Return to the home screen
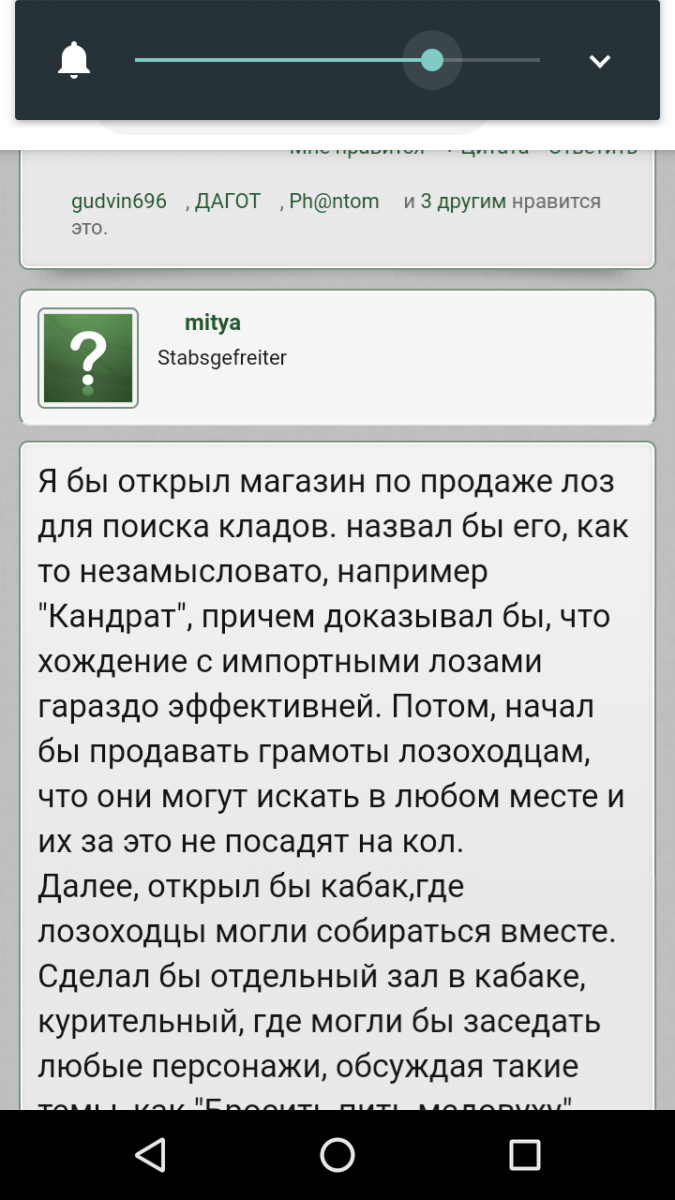Screen dimensions: 675x1200 [337, 1155]
